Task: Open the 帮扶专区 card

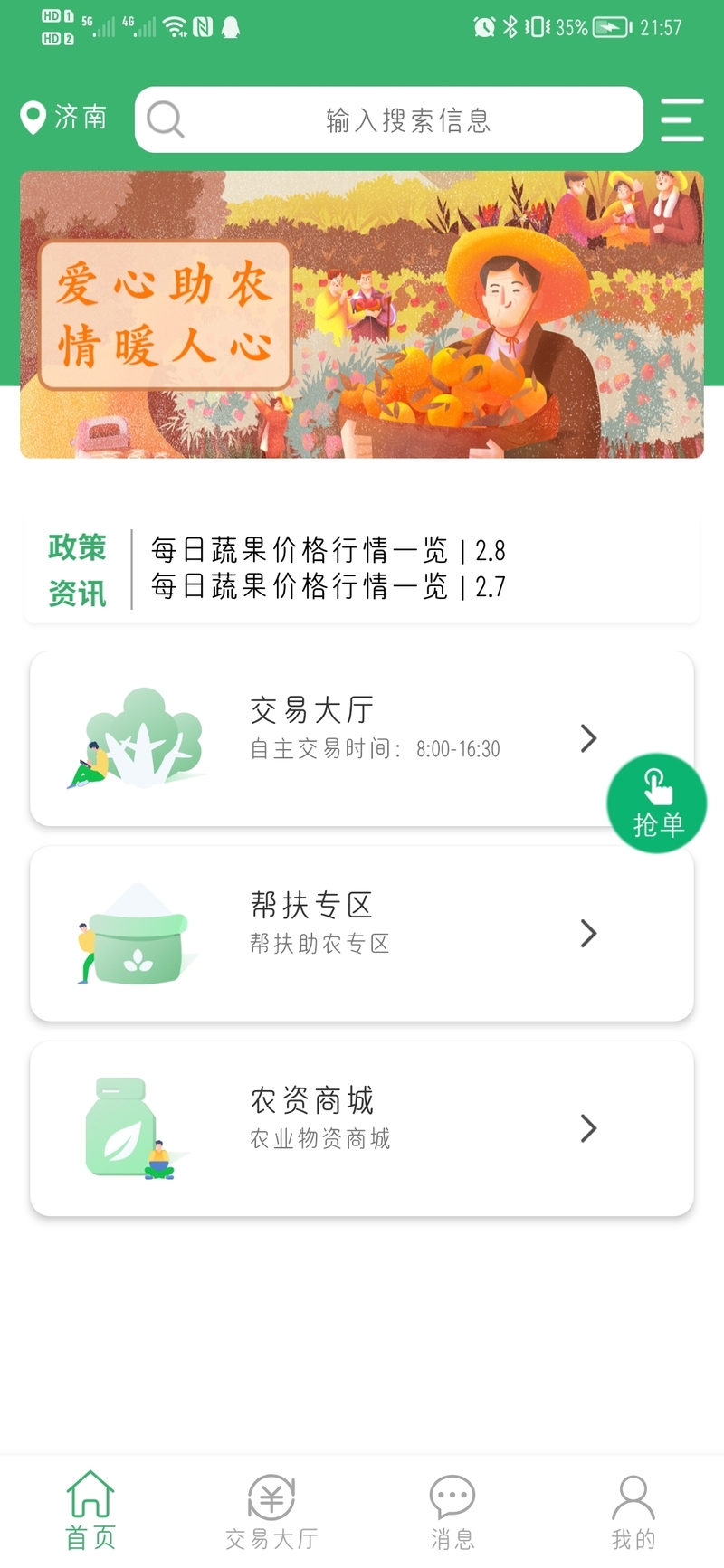Action: coord(362,934)
